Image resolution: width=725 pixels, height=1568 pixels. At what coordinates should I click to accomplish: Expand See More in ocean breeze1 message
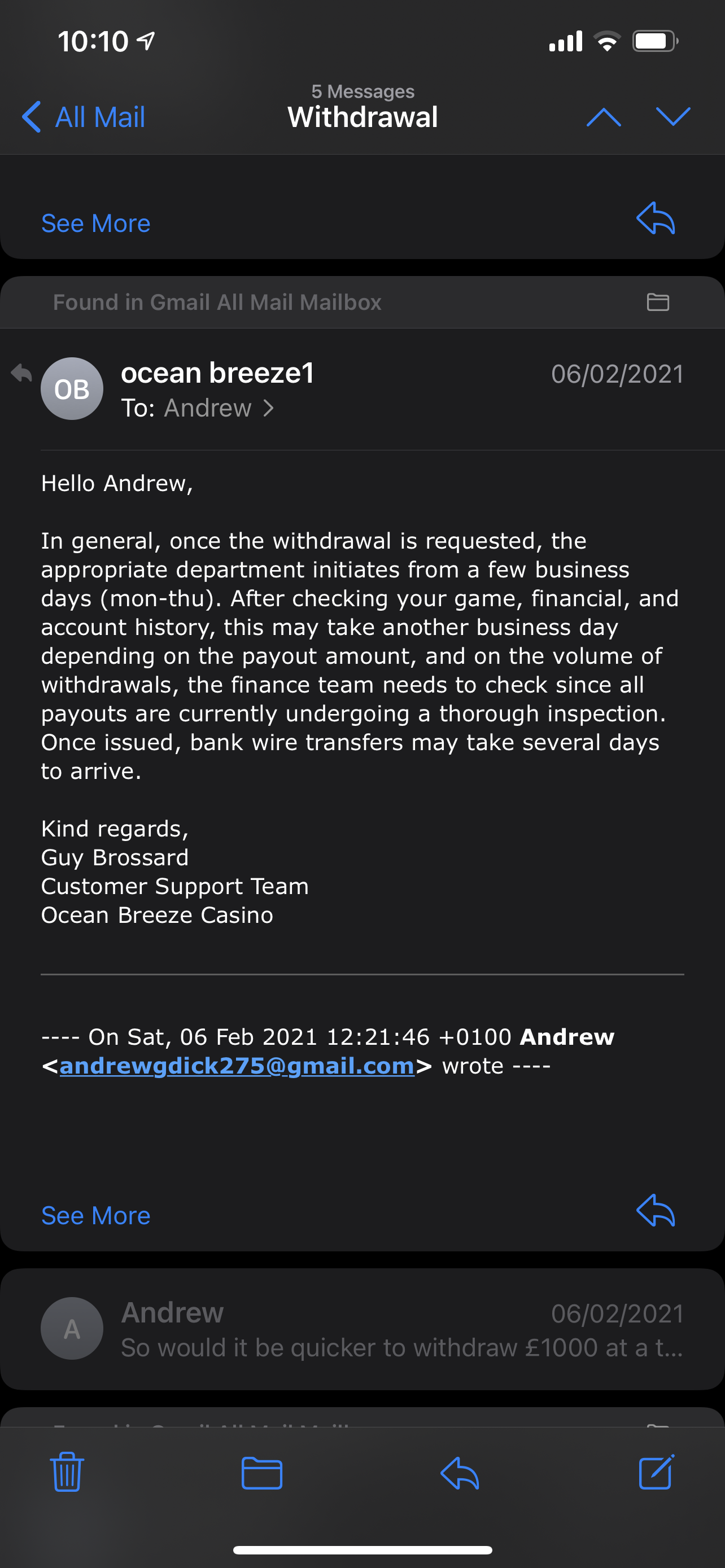[95, 1216]
